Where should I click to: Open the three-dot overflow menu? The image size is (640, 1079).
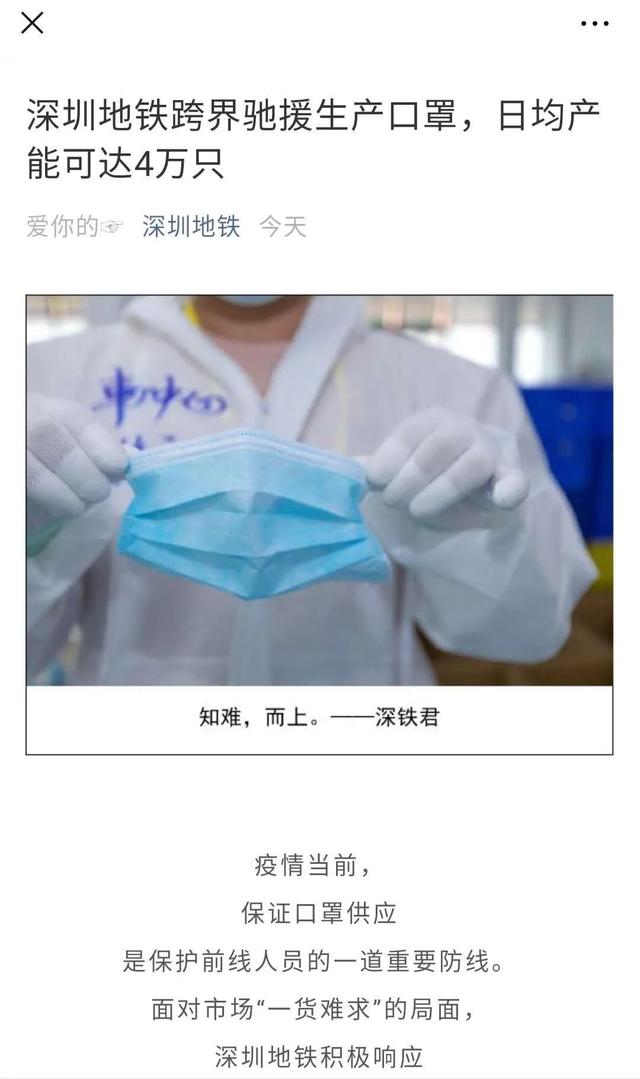coord(595,23)
